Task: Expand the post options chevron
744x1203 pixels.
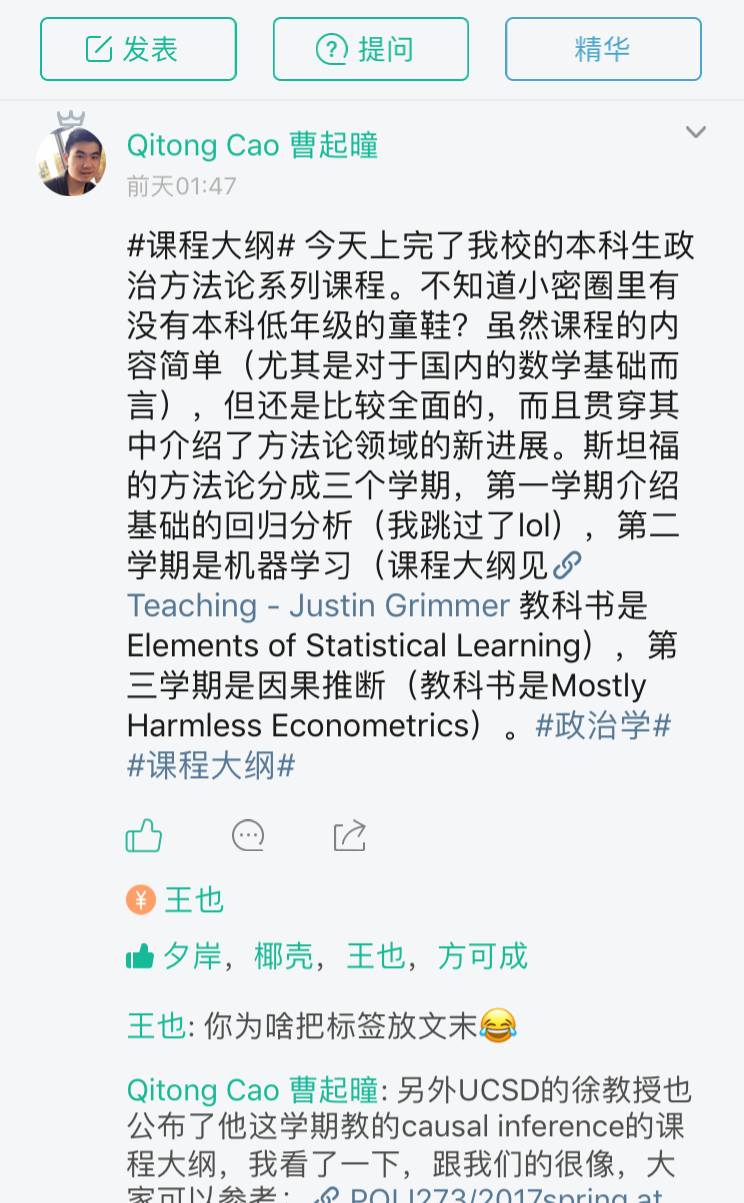Action: coord(695,133)
